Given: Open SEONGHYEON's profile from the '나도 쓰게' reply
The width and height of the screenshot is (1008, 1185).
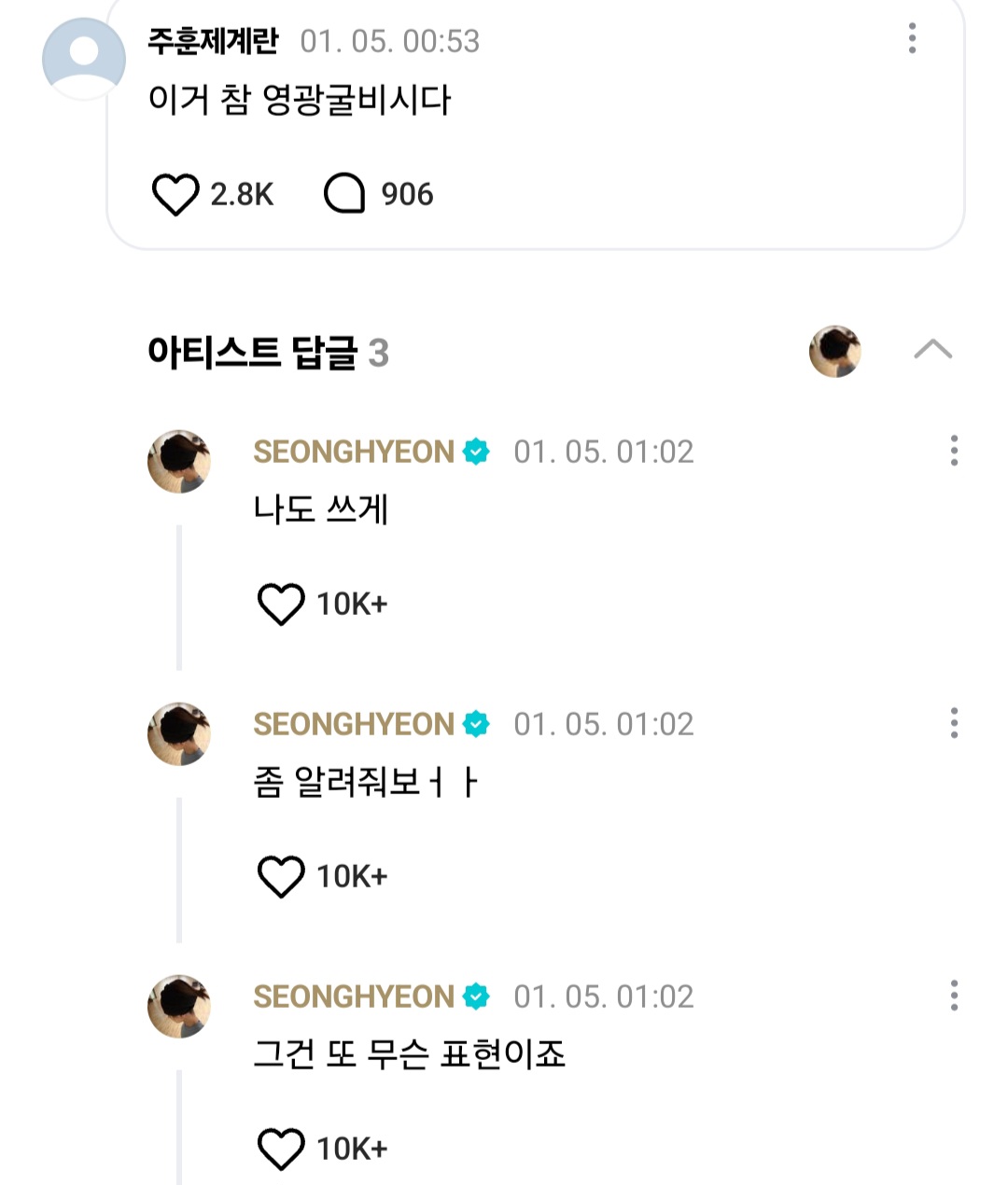Looking at the screenshot, I should click(x=179, y=461).
